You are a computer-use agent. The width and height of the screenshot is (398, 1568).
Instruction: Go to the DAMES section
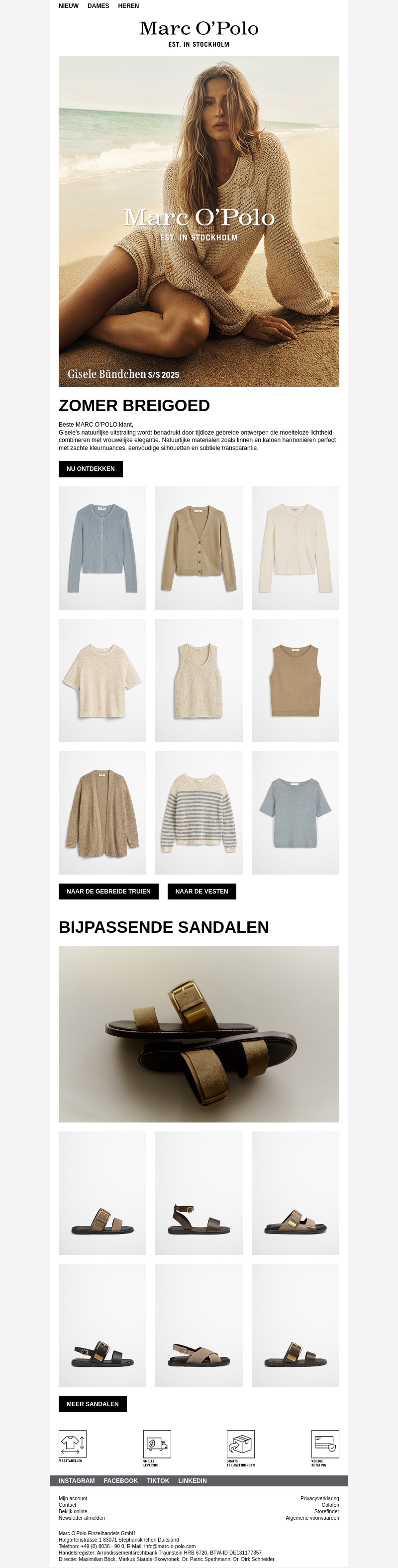click(98, 6)
